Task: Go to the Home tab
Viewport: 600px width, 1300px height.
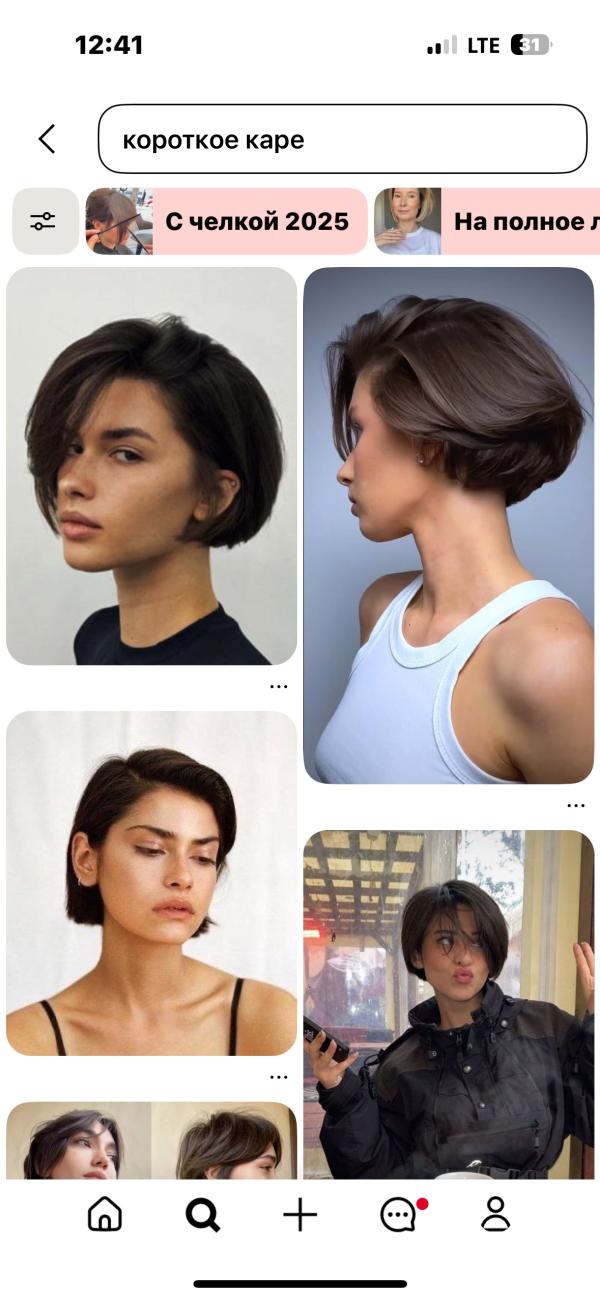Action: pos(105,1215)
